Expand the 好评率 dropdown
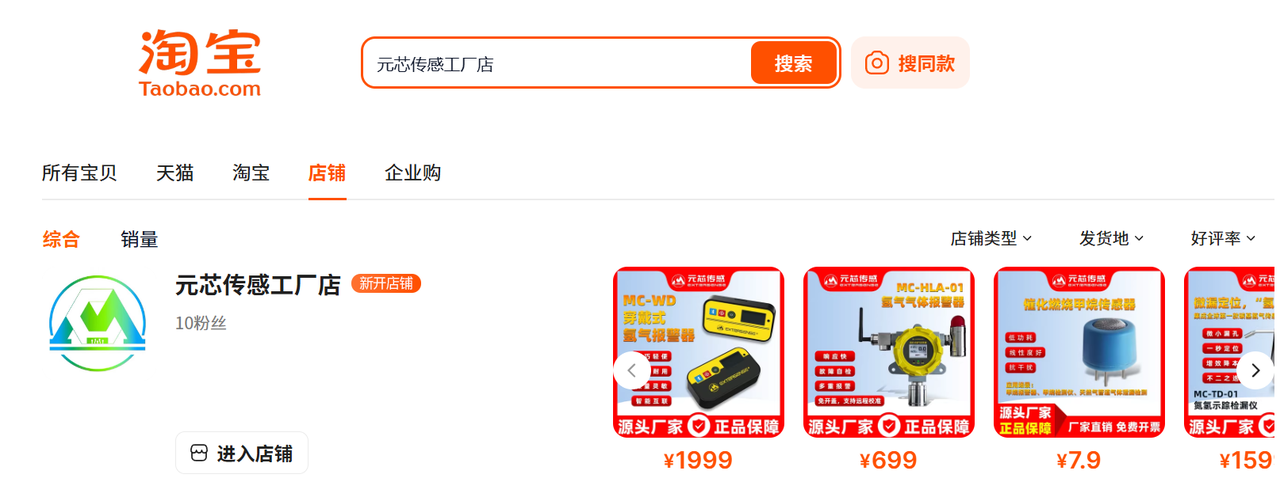 coord(1222,238)
